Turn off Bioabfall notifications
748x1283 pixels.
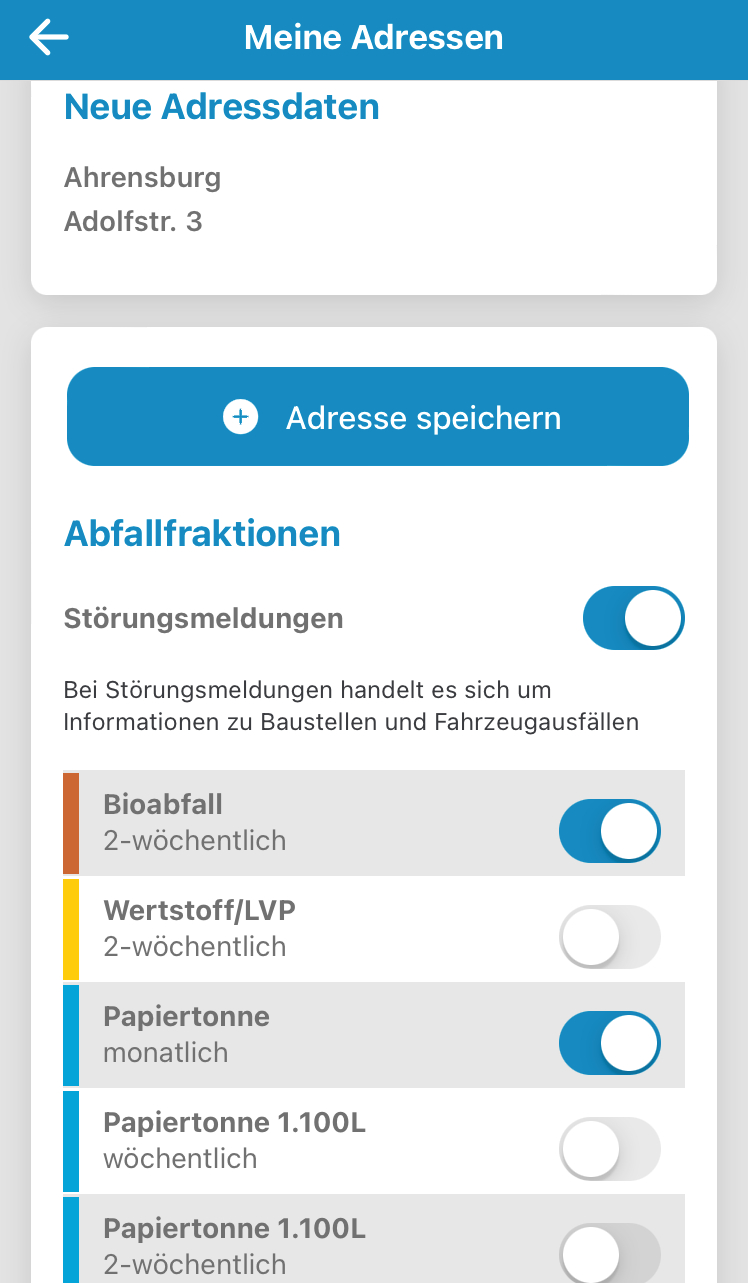coord(610,831)
